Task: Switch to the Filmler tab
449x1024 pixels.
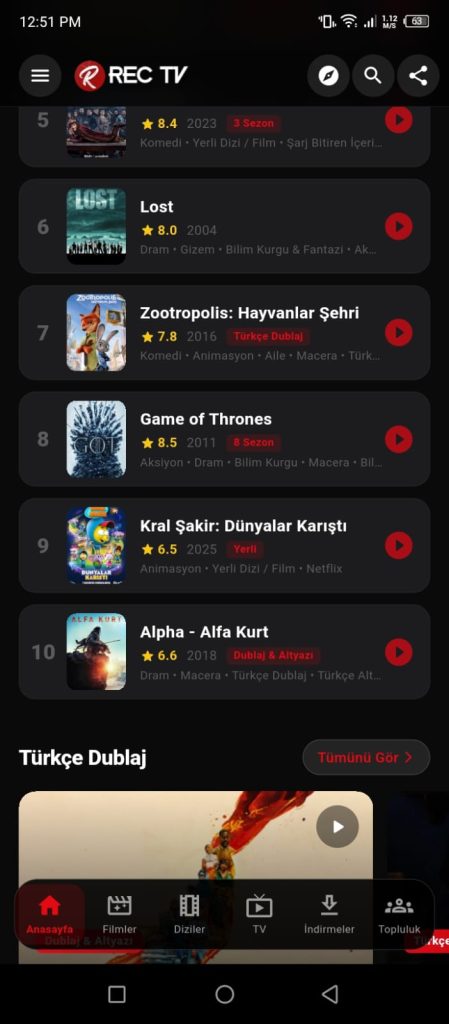Action: 119,914
